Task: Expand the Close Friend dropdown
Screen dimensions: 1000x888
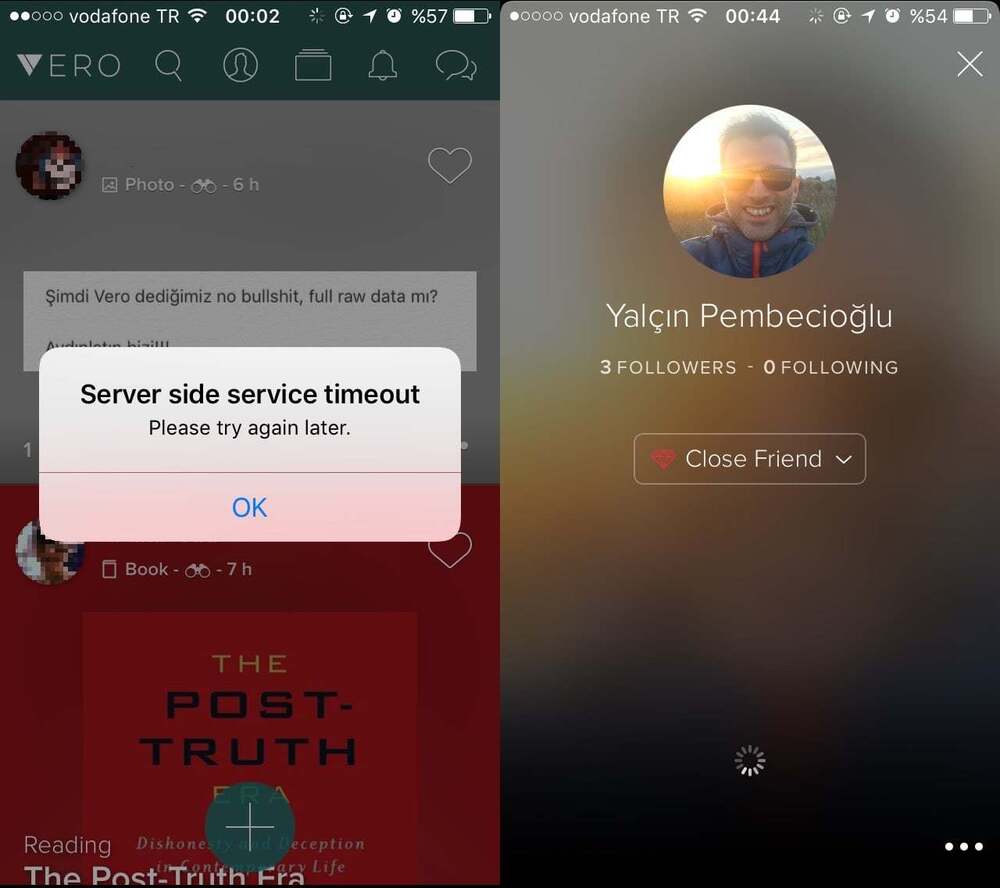Action: pos(750,459)
